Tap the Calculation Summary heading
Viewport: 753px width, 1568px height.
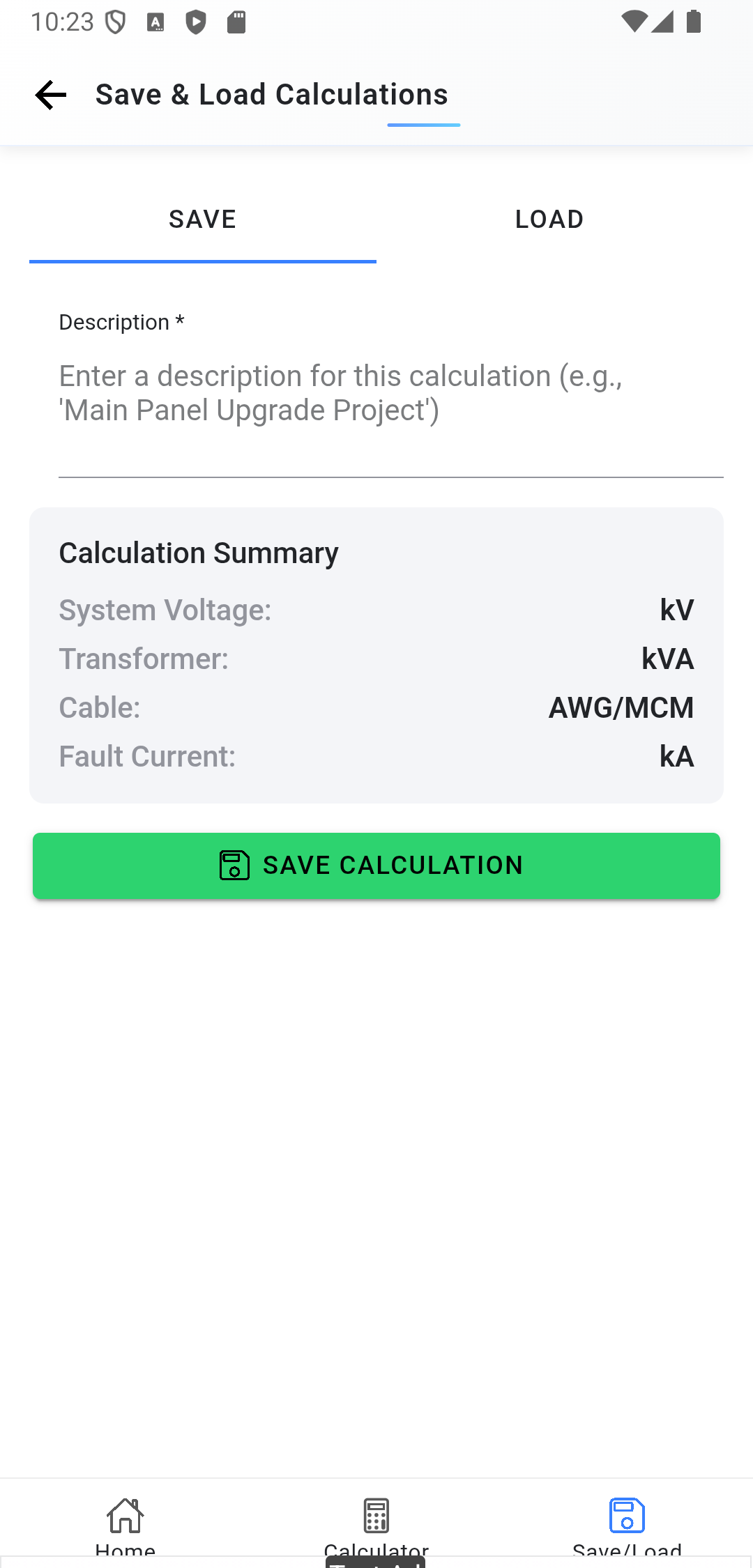pyautogui.click(x=198, y=553)
